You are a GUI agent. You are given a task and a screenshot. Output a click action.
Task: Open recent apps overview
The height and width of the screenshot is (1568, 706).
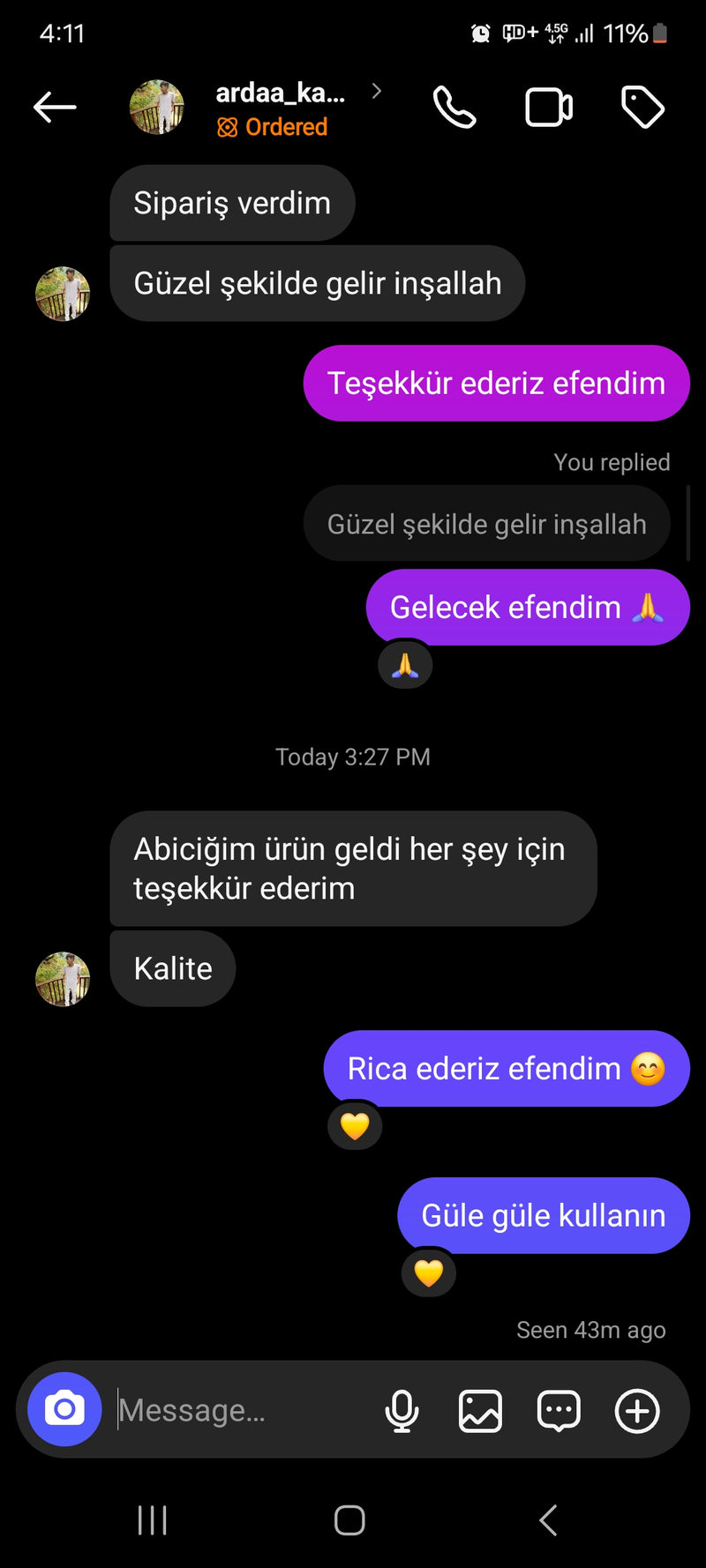pos(153,1519)
